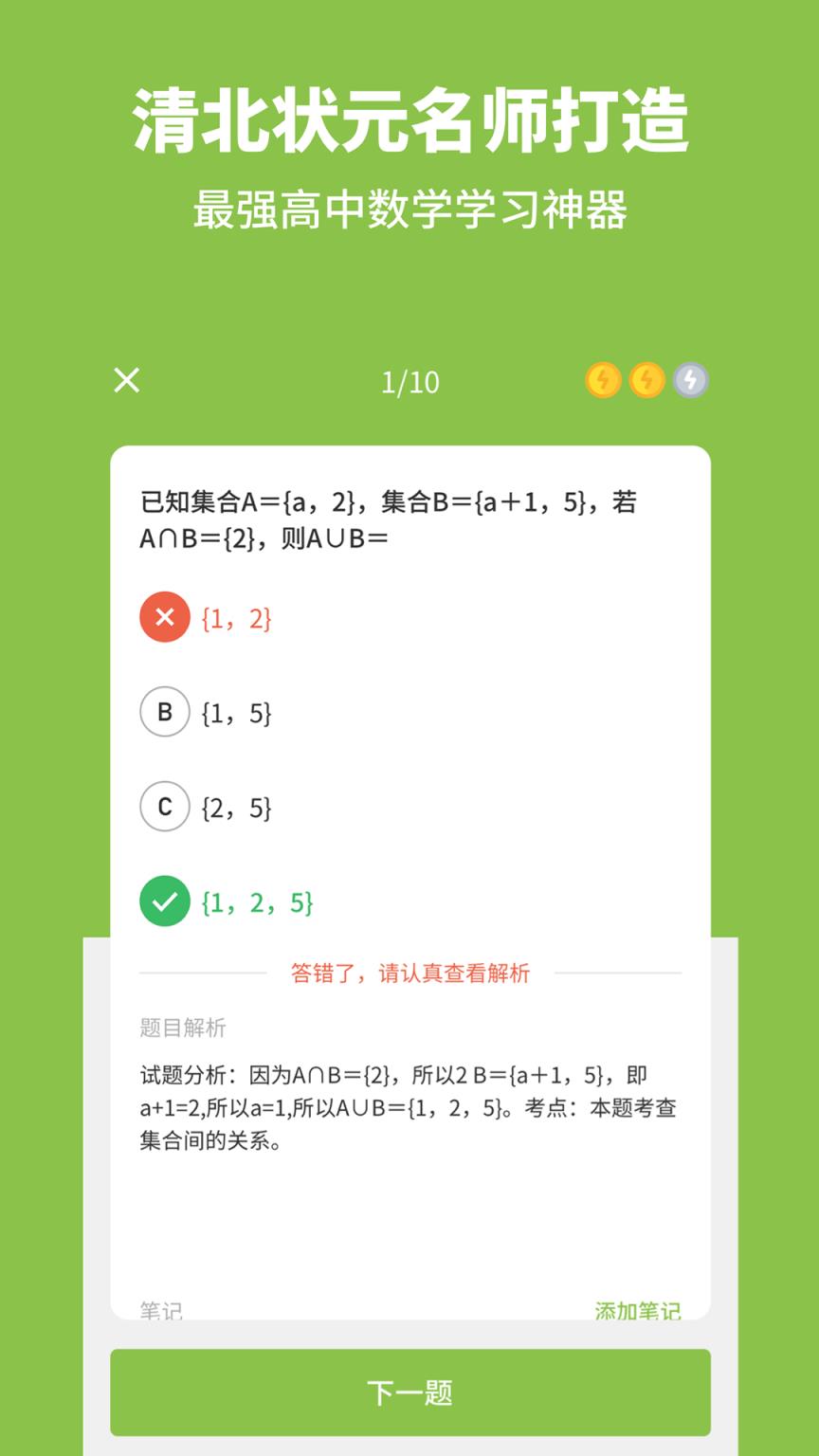Image resolution: width=819 pixels, height=1456 pixels.
Task: Click the 试题分析 explanation paragraph
Action: pos(408,1106)
